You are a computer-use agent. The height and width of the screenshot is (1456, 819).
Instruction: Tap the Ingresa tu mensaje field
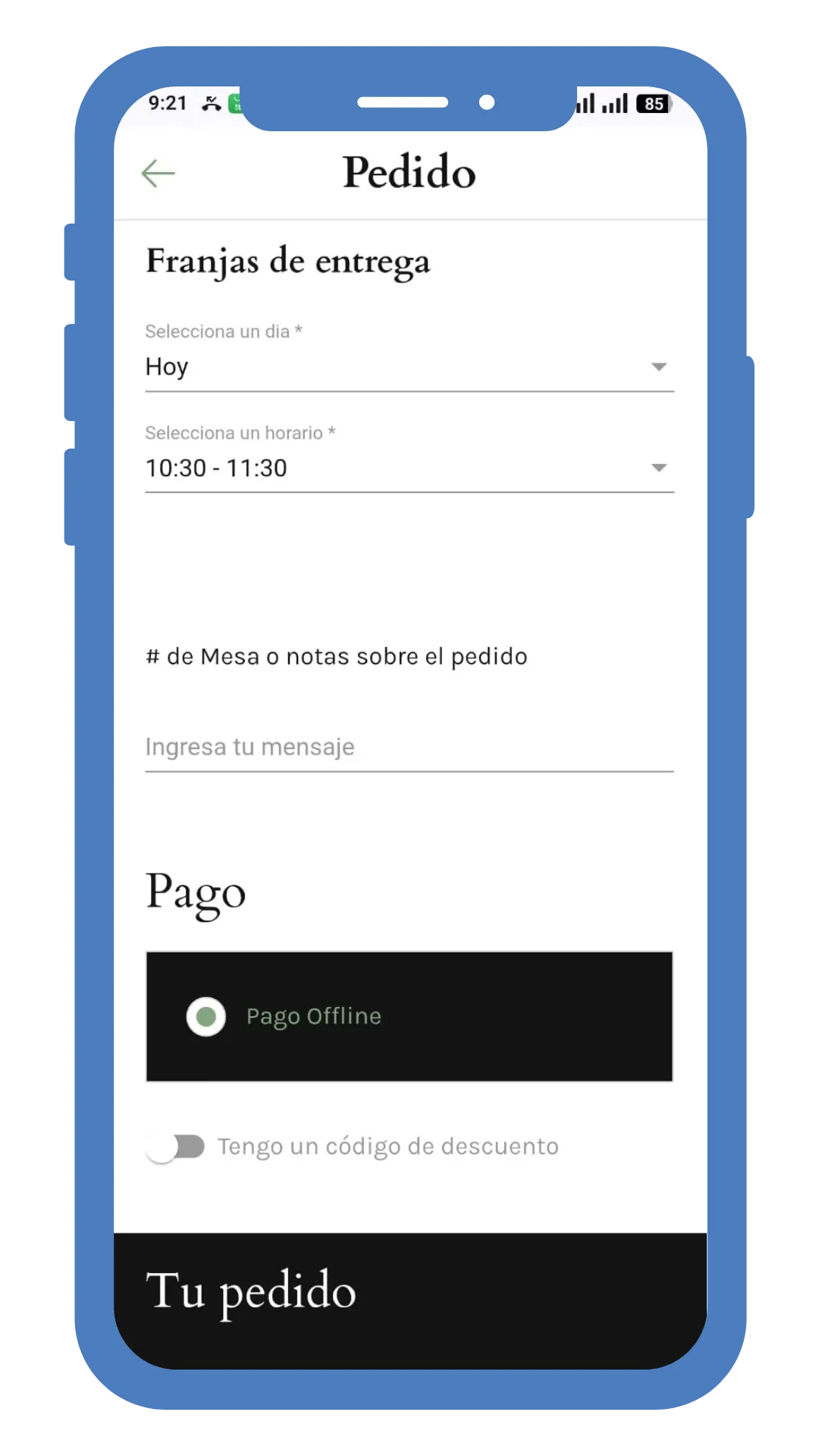409,747
